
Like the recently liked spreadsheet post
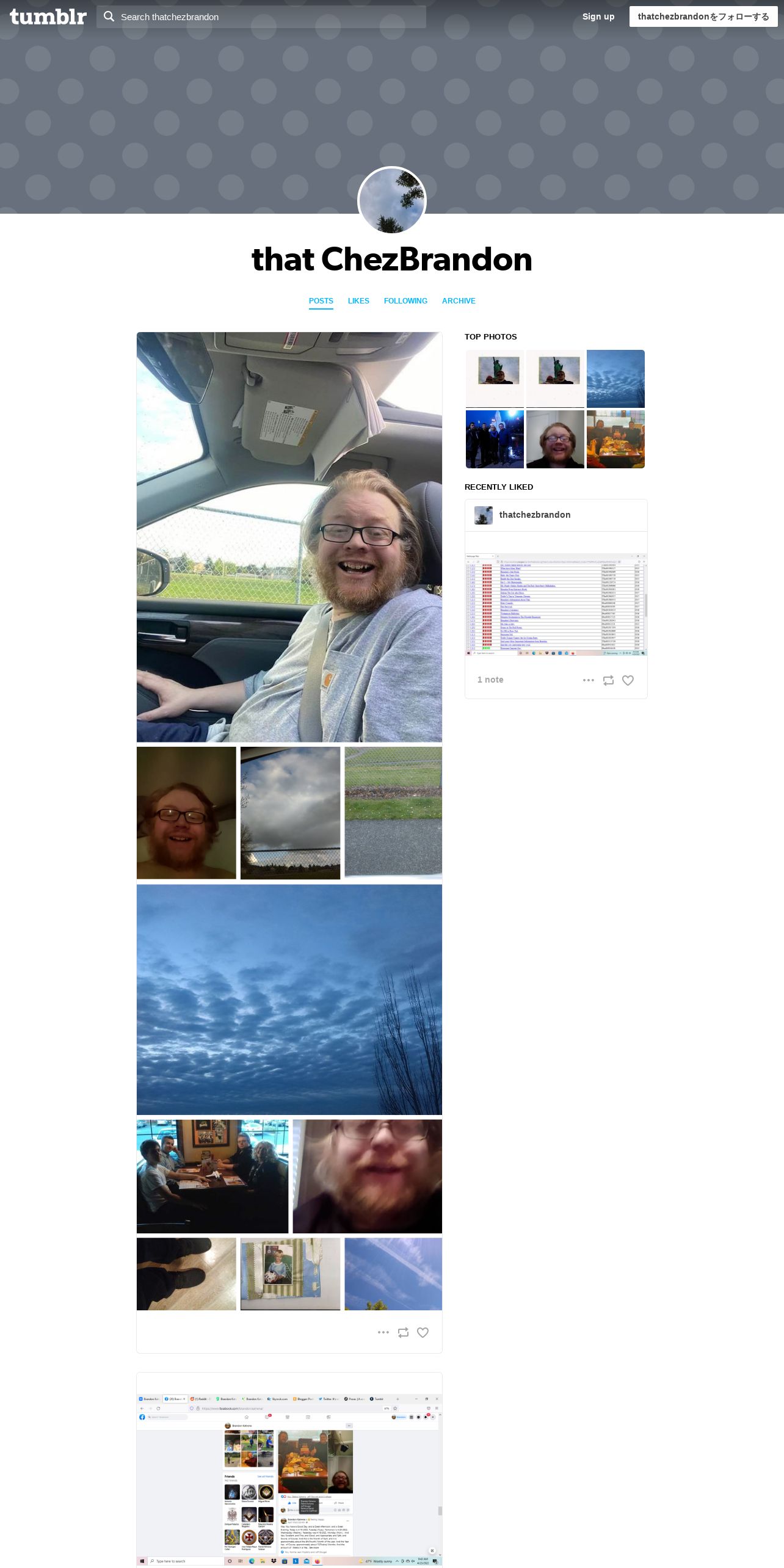[x=628, y=680]
